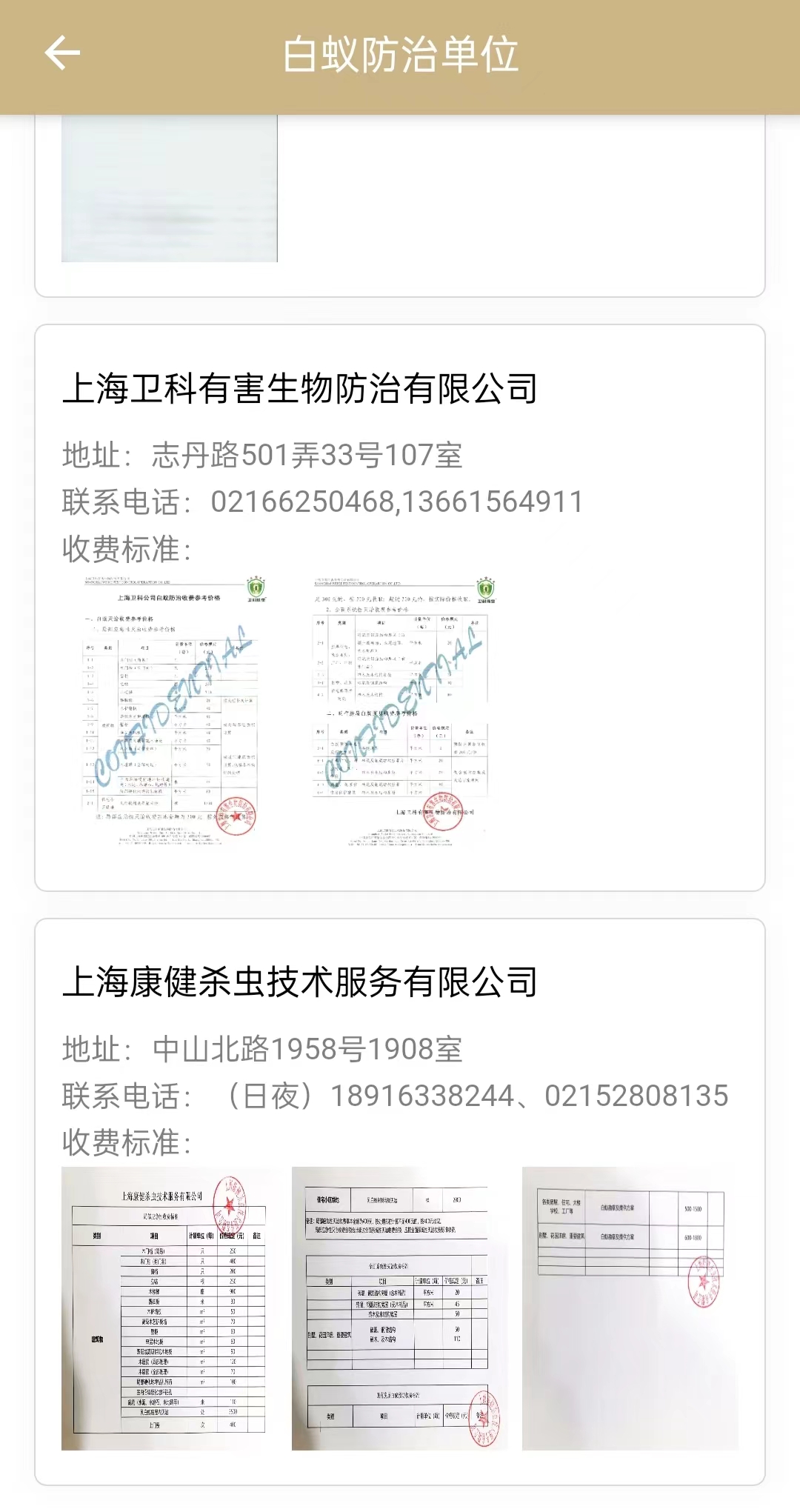Image resolution: width=800 pixels, height=1512 pixels.
Task: View second fee image of 上海康健杀虫技术服务有限公司
Action: pos(400,1308)
